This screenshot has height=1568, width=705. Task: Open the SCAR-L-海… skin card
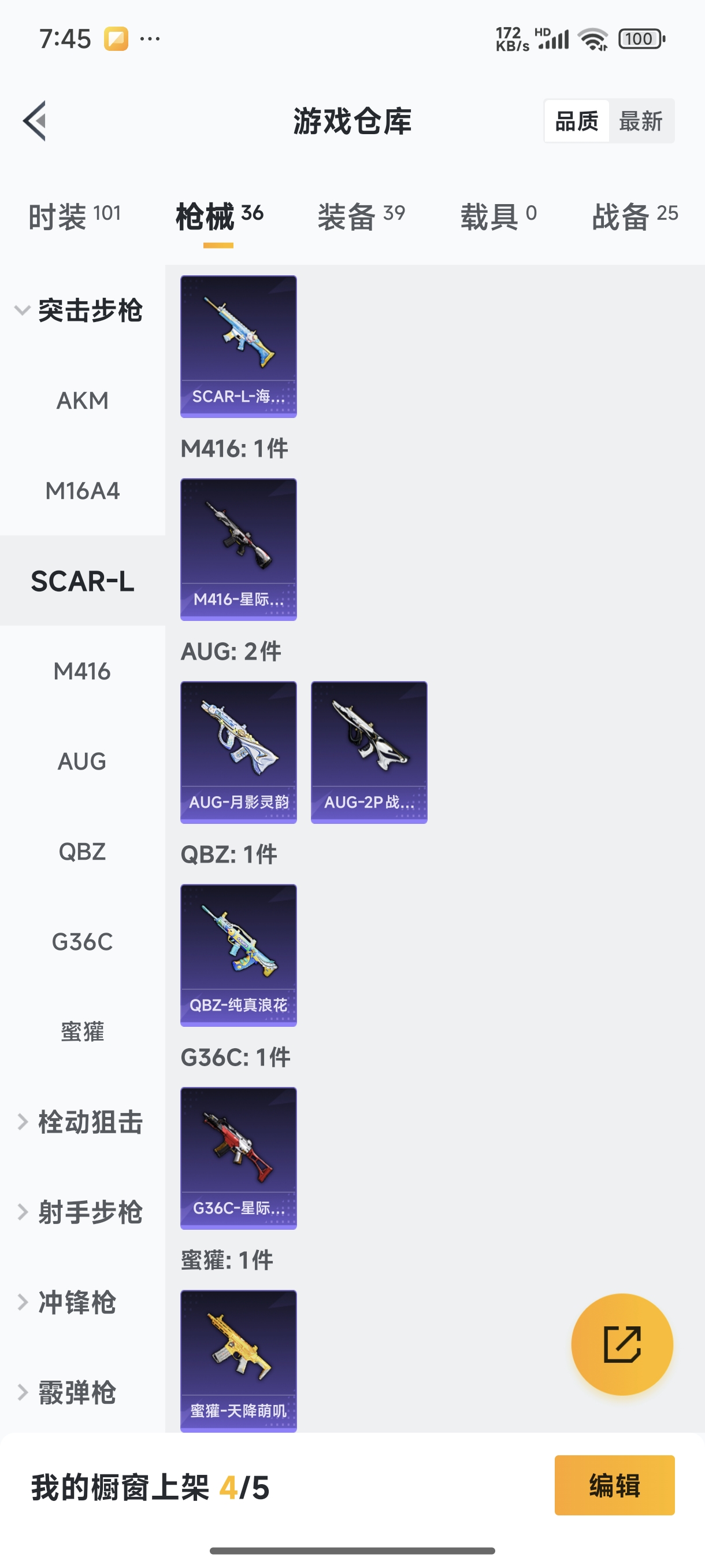[239, 346]
